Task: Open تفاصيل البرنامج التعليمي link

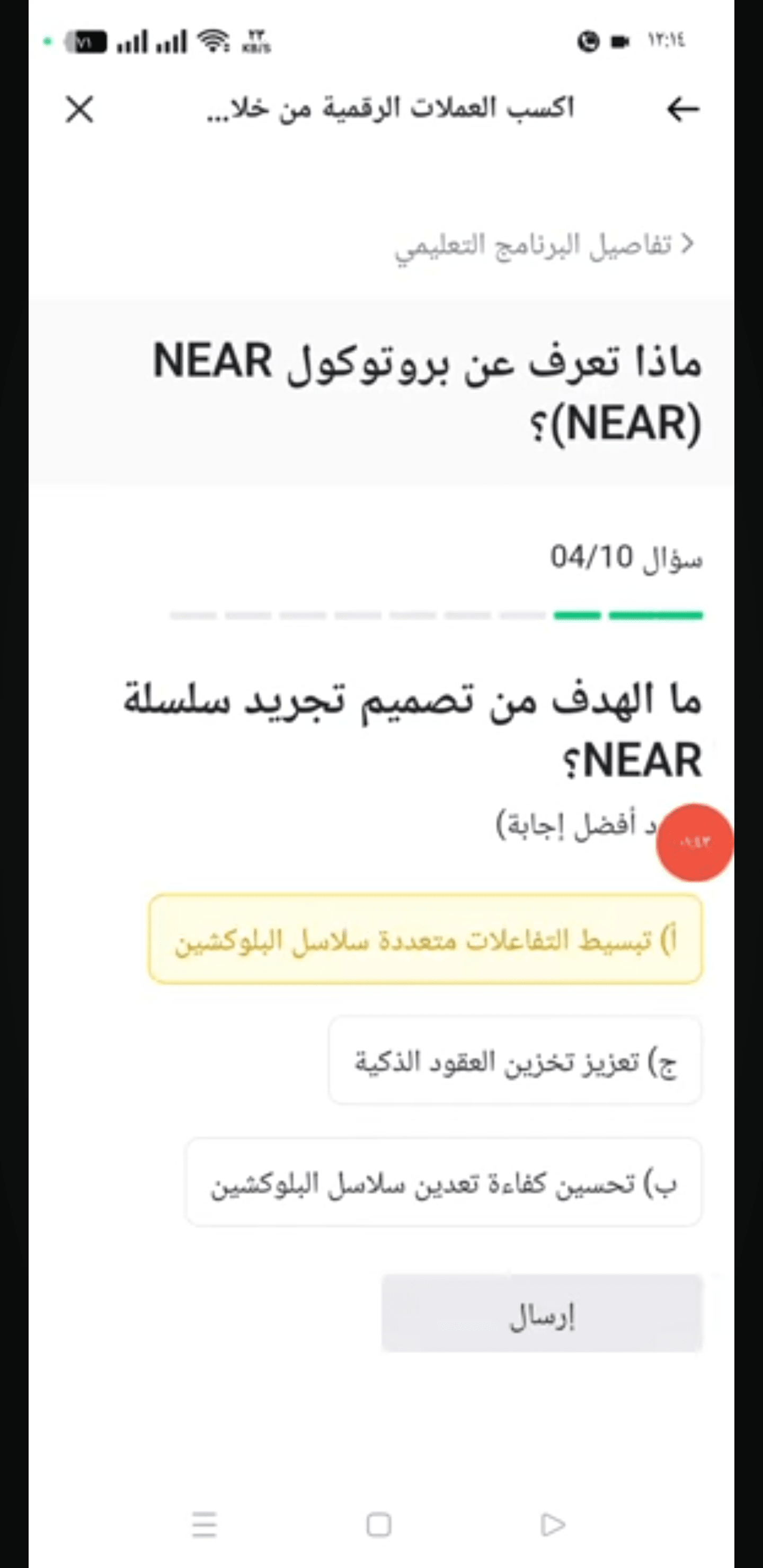Action: point(544,245)
